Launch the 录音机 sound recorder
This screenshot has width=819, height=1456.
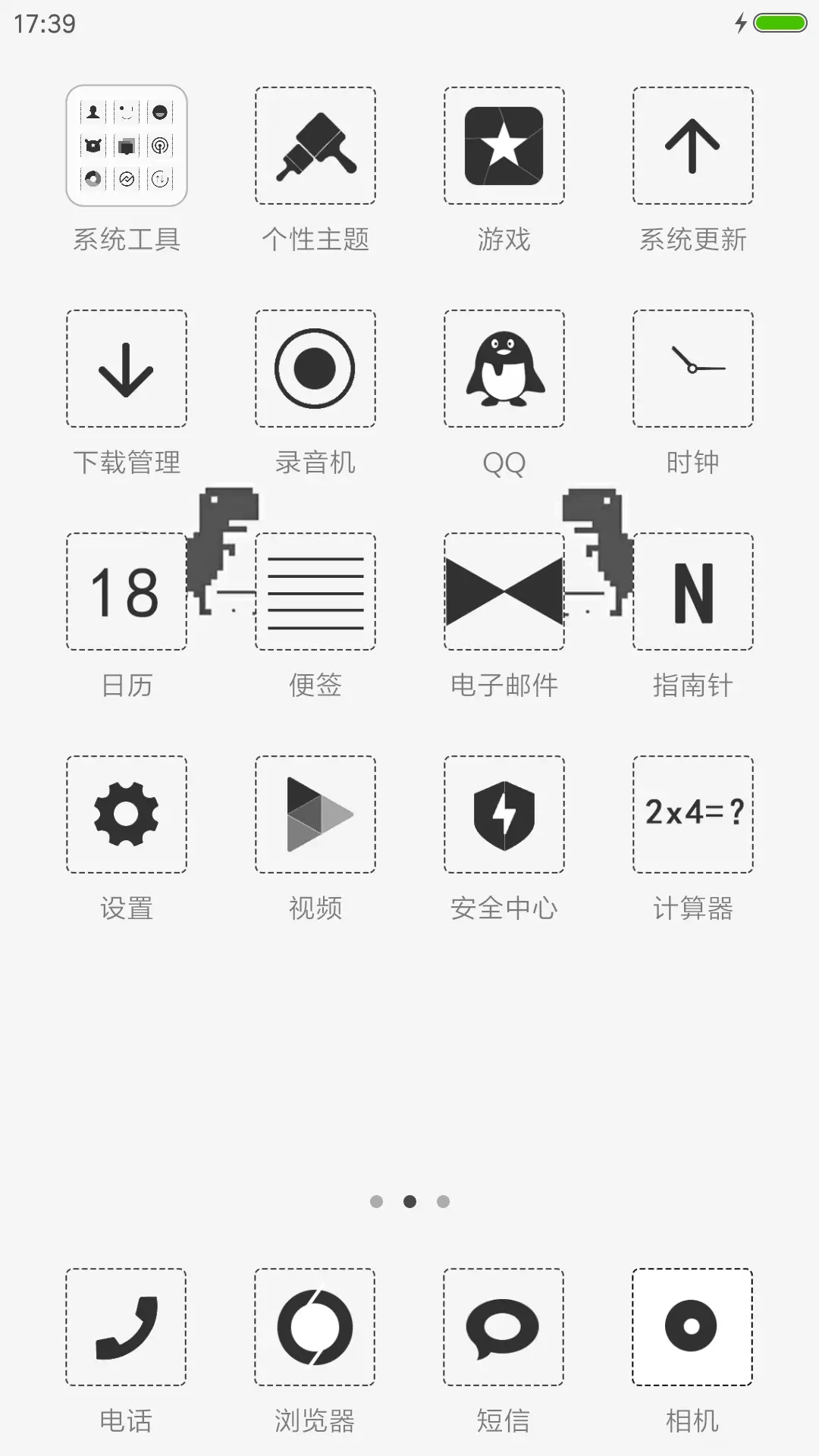[315, 369]
